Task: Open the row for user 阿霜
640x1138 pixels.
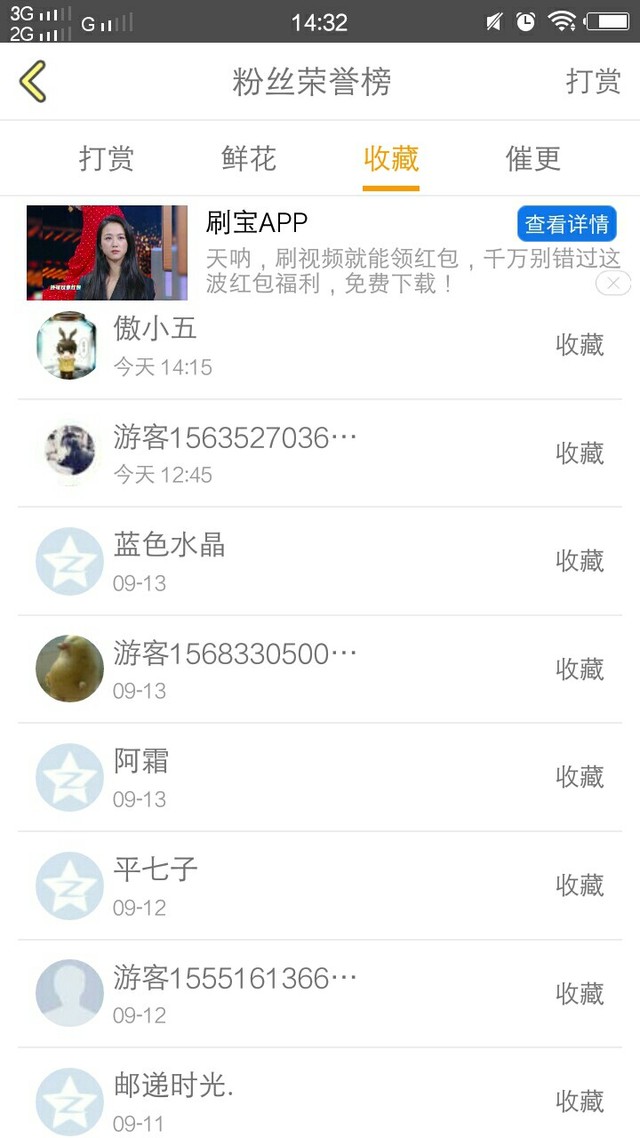Action: pos(320,777)
